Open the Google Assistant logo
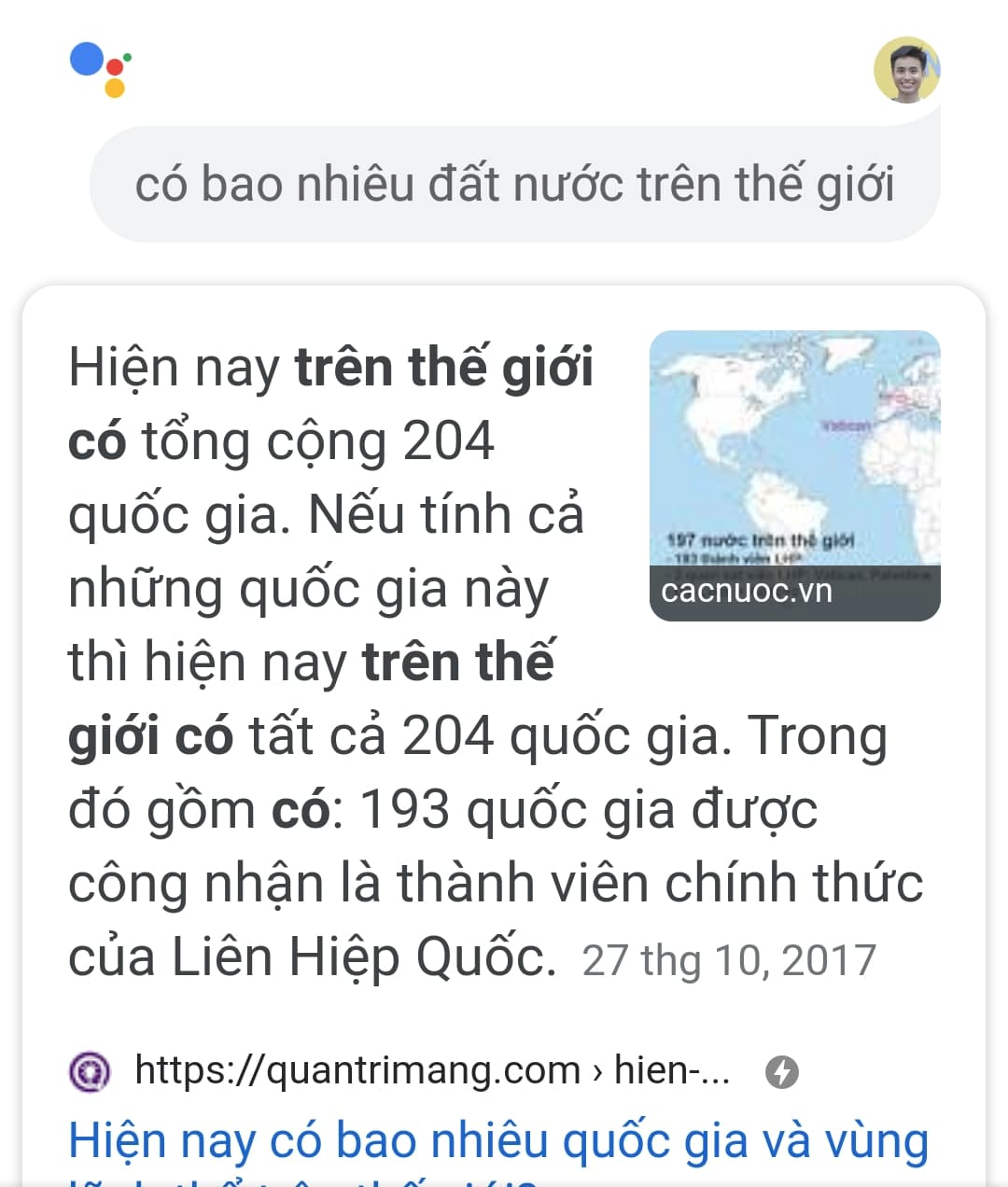The height and width of the screenshot is (1187, 1008). pos(101,68)
